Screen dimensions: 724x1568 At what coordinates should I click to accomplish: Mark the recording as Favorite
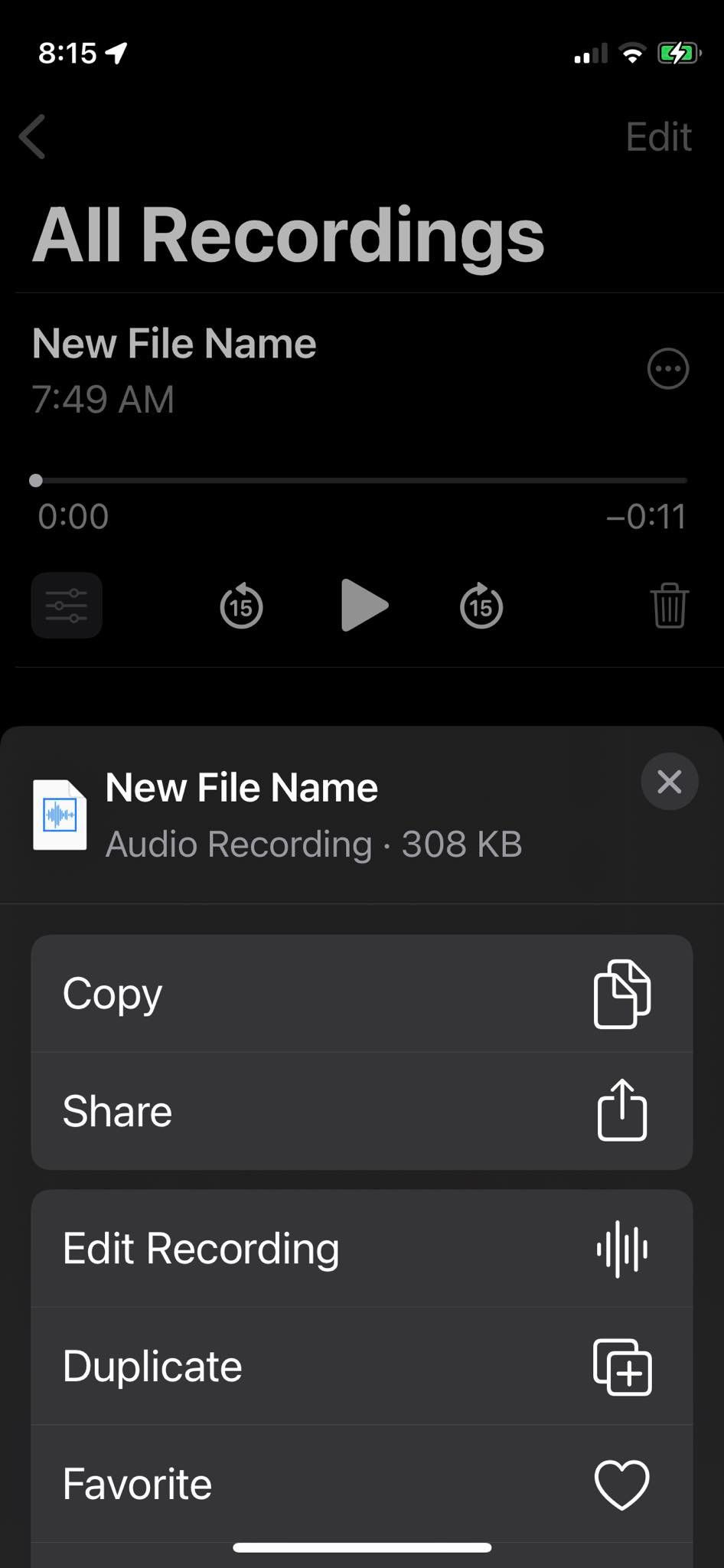361,1484
